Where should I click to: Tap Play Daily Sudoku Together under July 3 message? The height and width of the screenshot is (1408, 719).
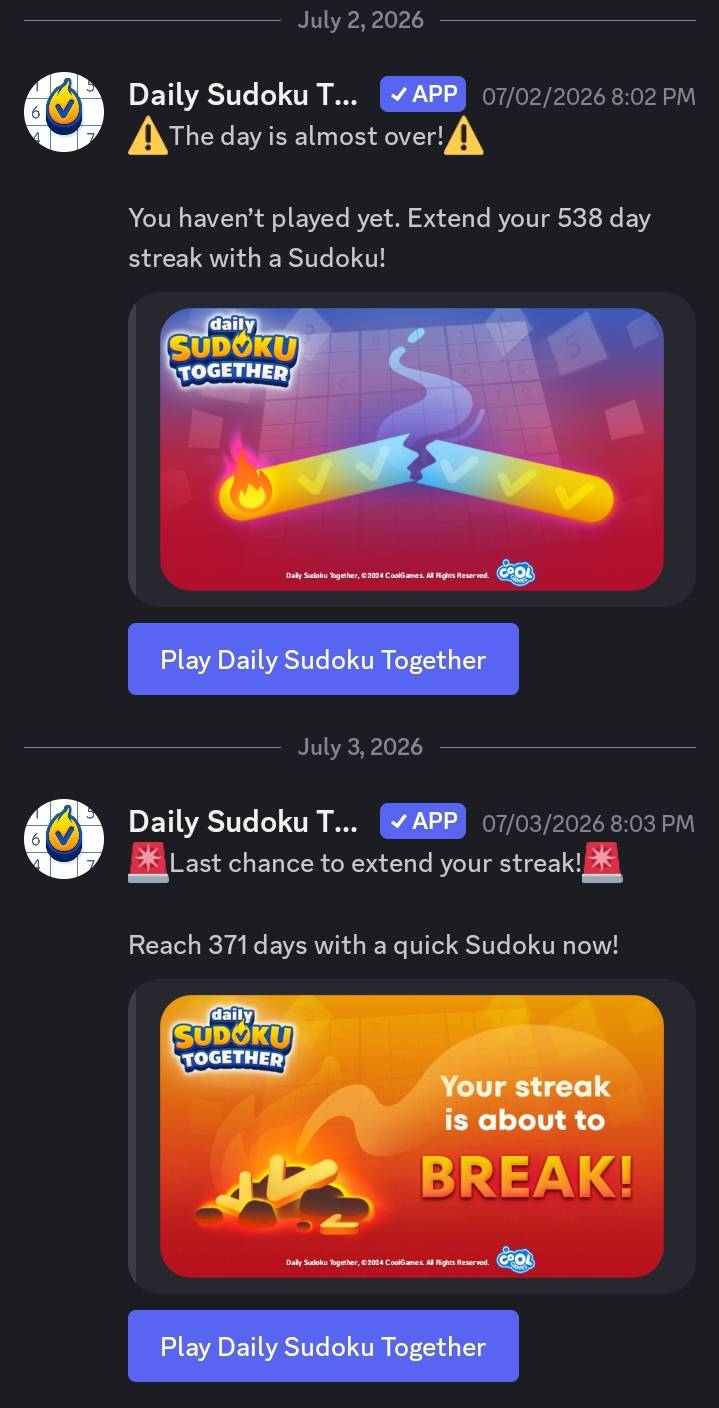(x=323, y=1346)
